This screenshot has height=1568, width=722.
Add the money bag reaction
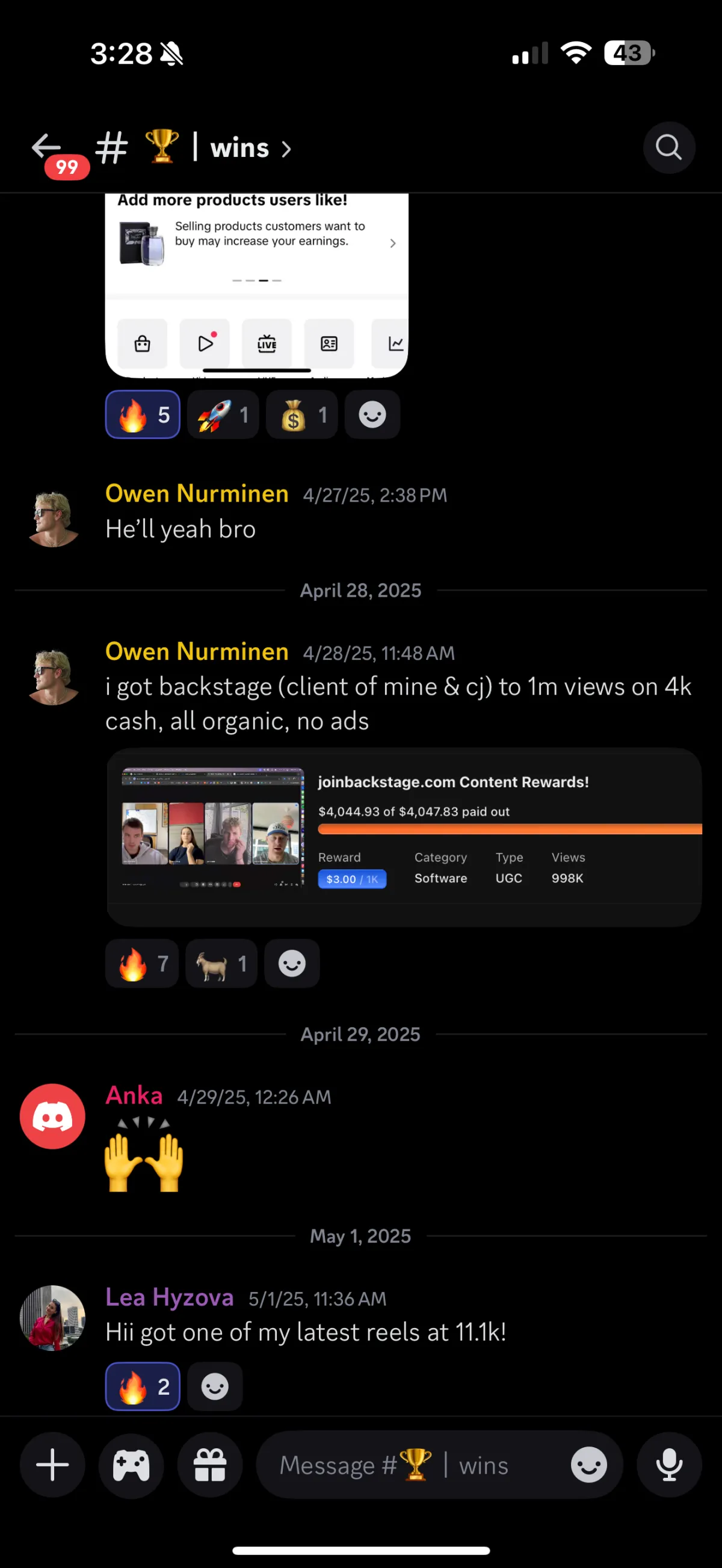point(302,414)
